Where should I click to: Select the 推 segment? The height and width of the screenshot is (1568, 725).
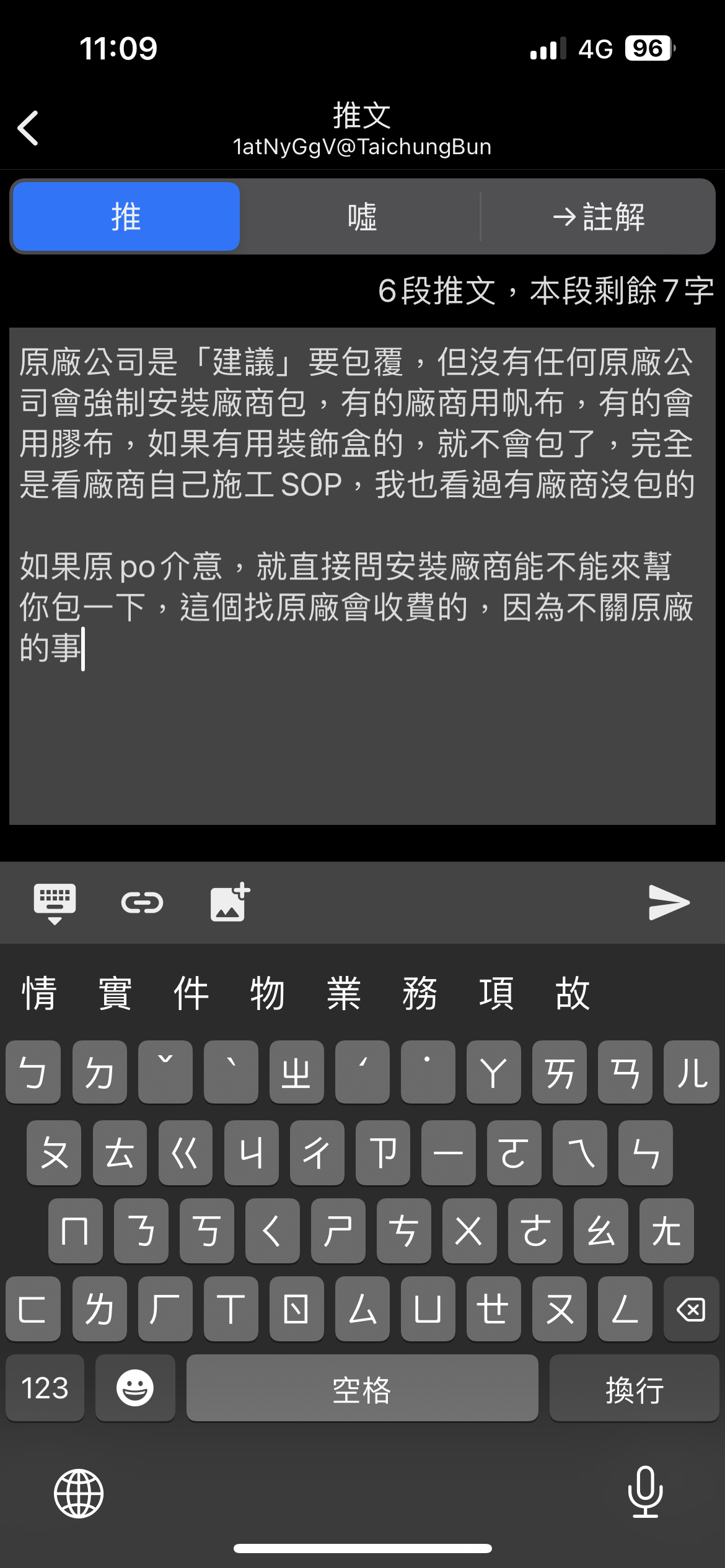click(x=126, y=217)
